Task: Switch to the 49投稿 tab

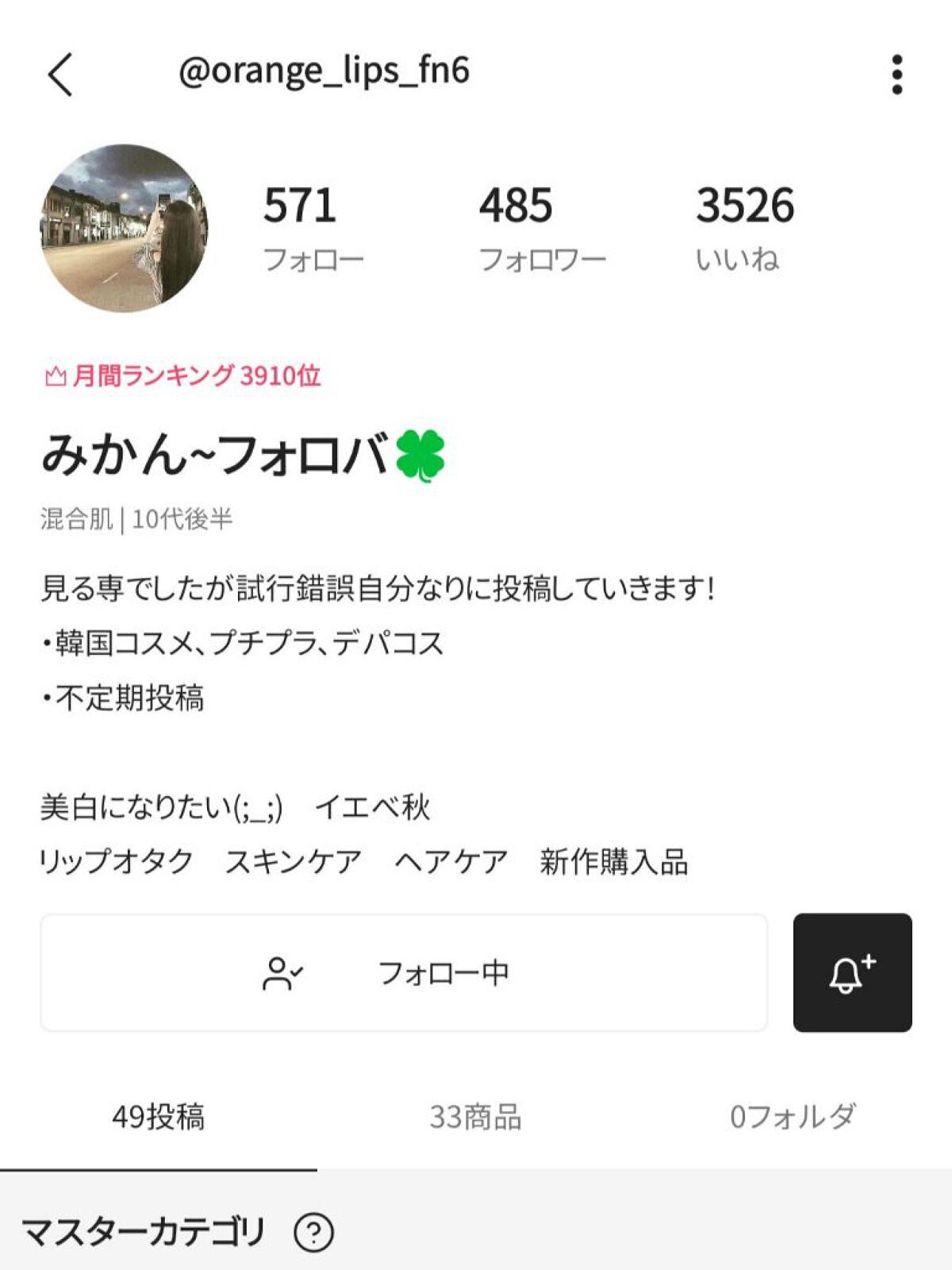Action: coord(158,1117)
